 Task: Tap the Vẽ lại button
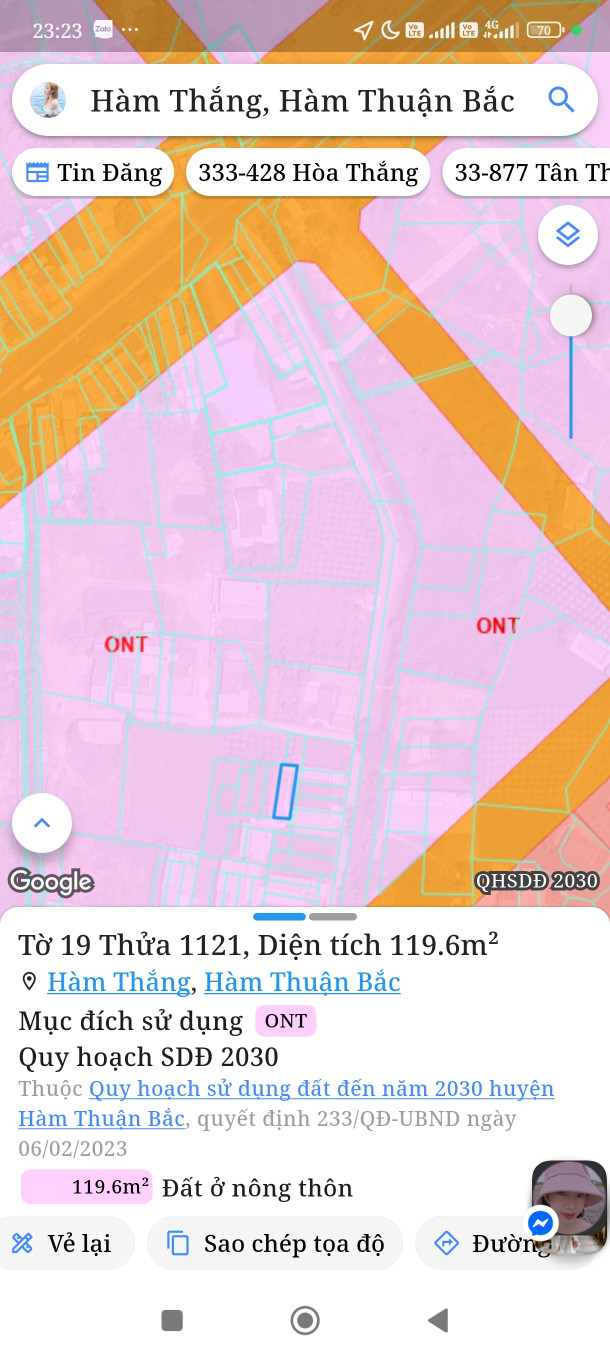tap(64, 1243)
